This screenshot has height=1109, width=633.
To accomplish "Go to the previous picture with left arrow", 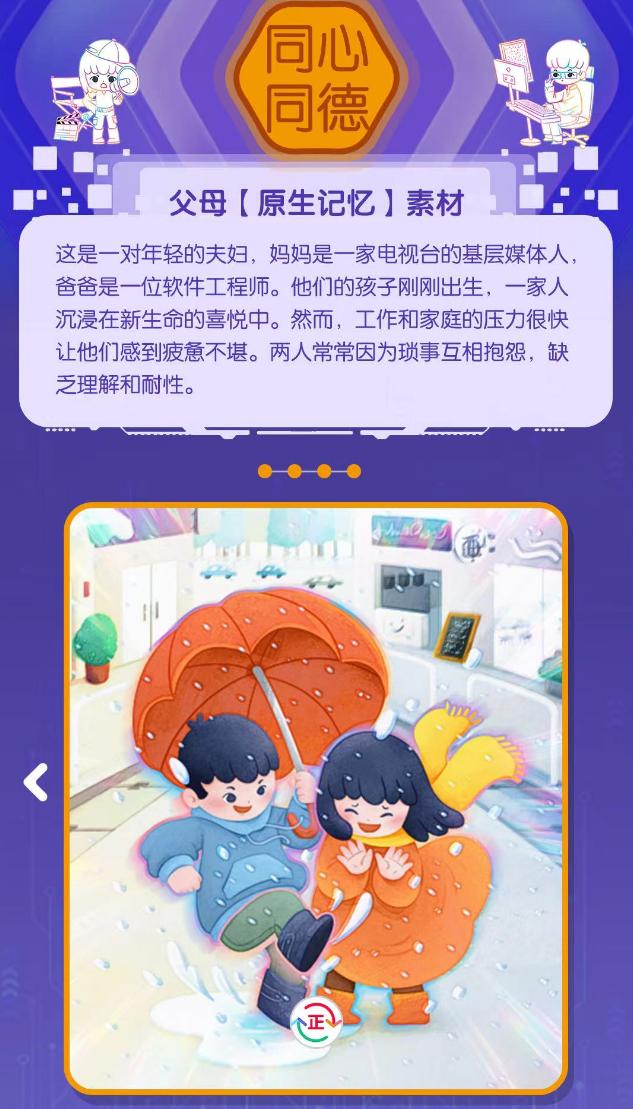I will tap(36, 783).
